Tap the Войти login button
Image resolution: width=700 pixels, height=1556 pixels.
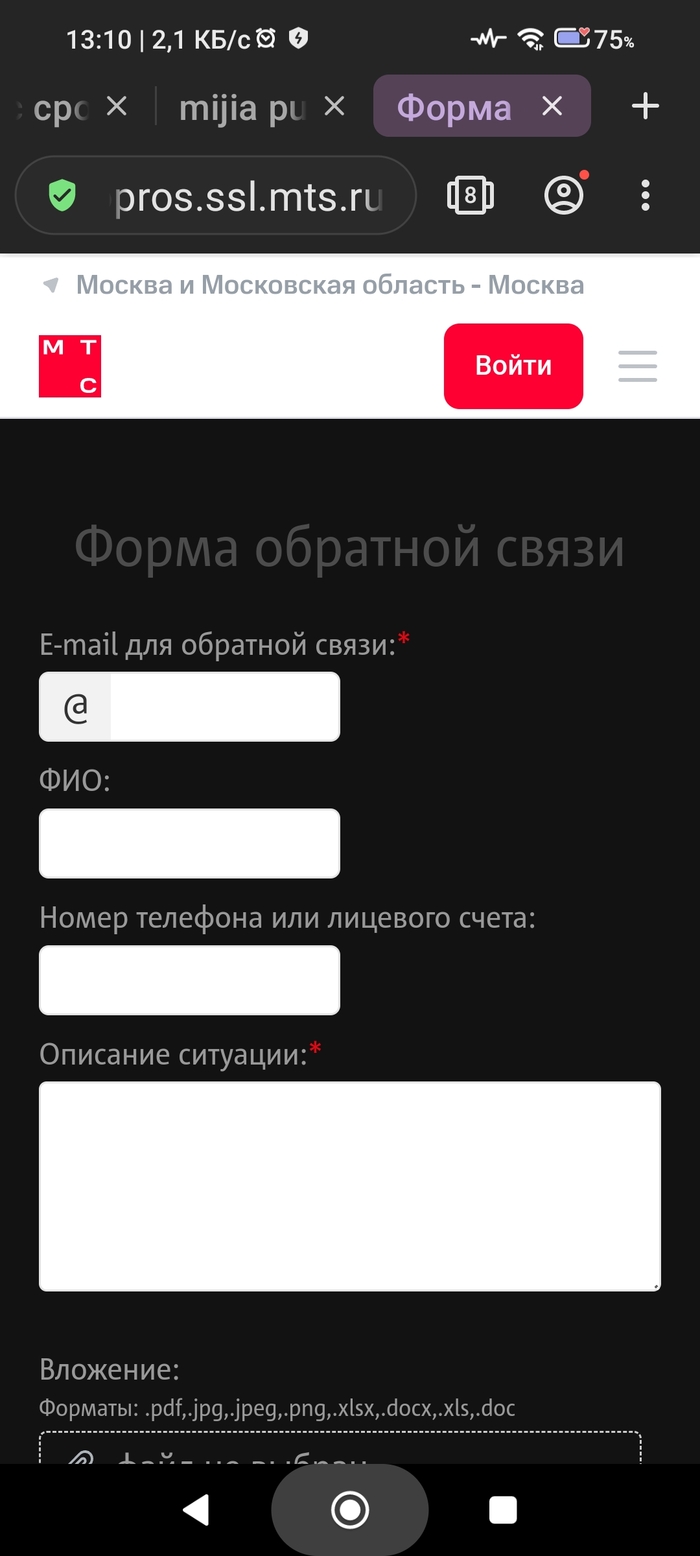click(513, 366)
